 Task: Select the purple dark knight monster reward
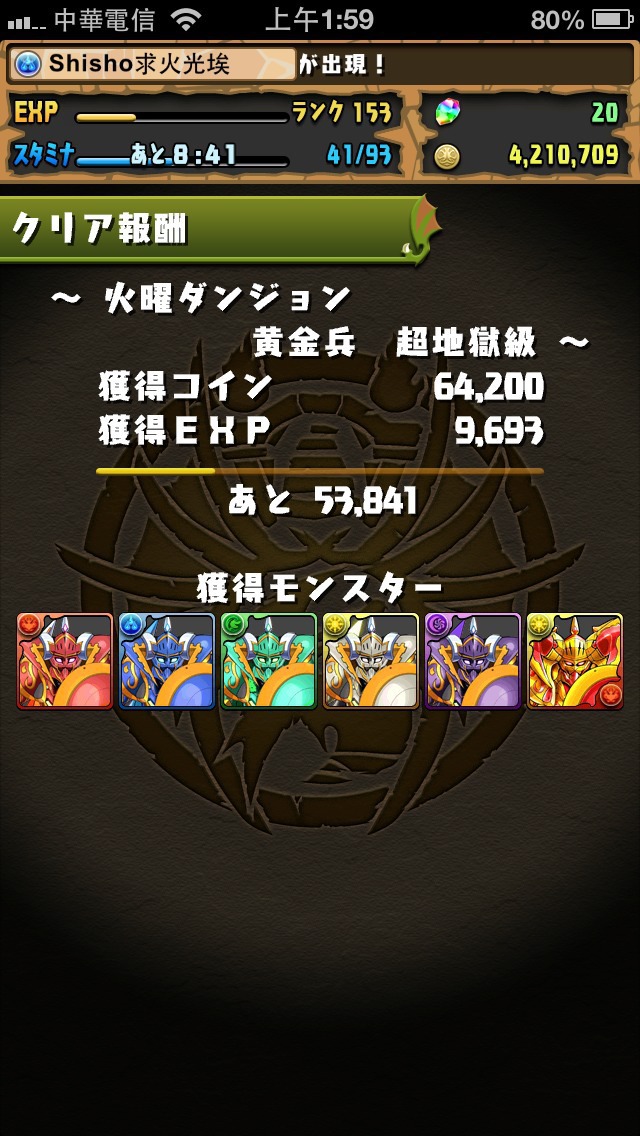473,661
